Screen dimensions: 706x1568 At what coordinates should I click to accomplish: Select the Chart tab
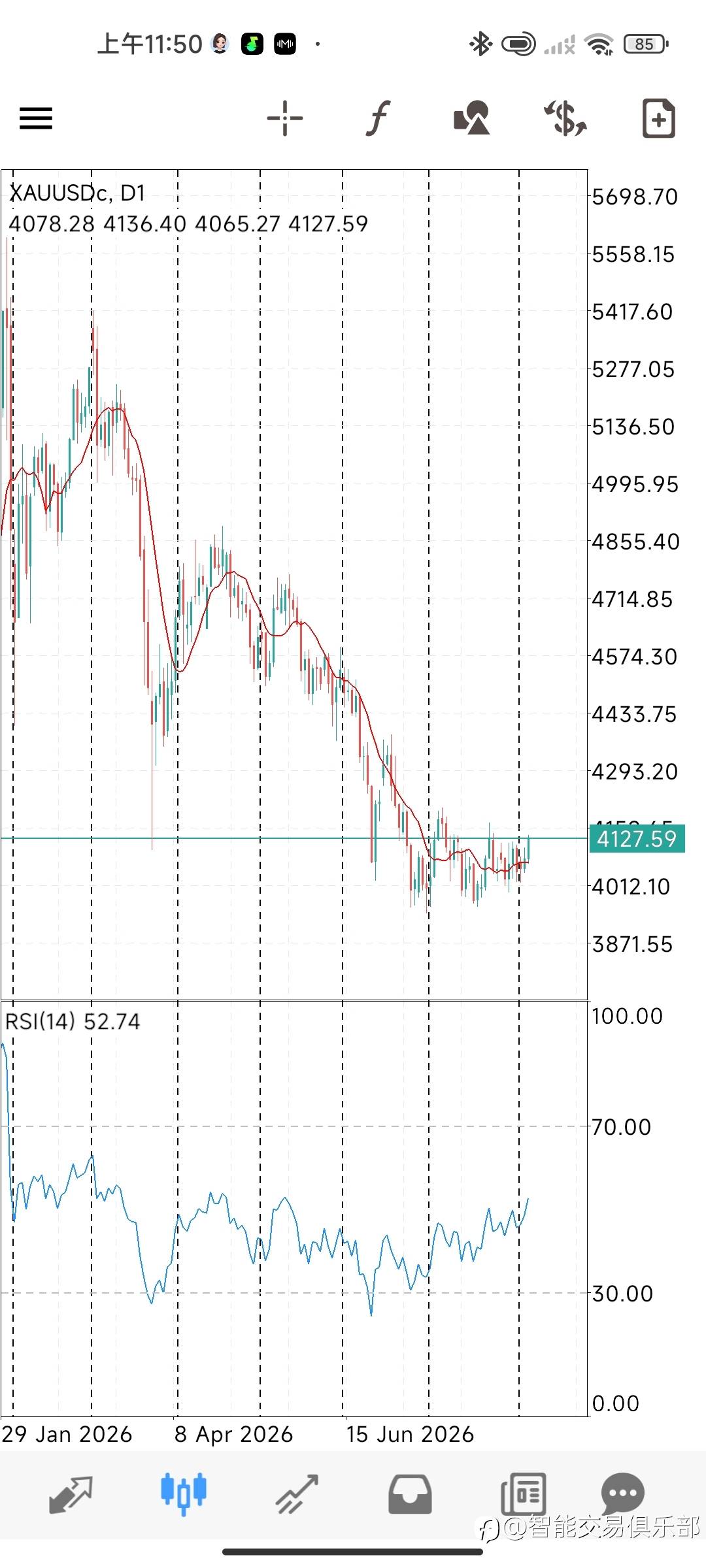pyautogui.click(x=184, y=1494)
